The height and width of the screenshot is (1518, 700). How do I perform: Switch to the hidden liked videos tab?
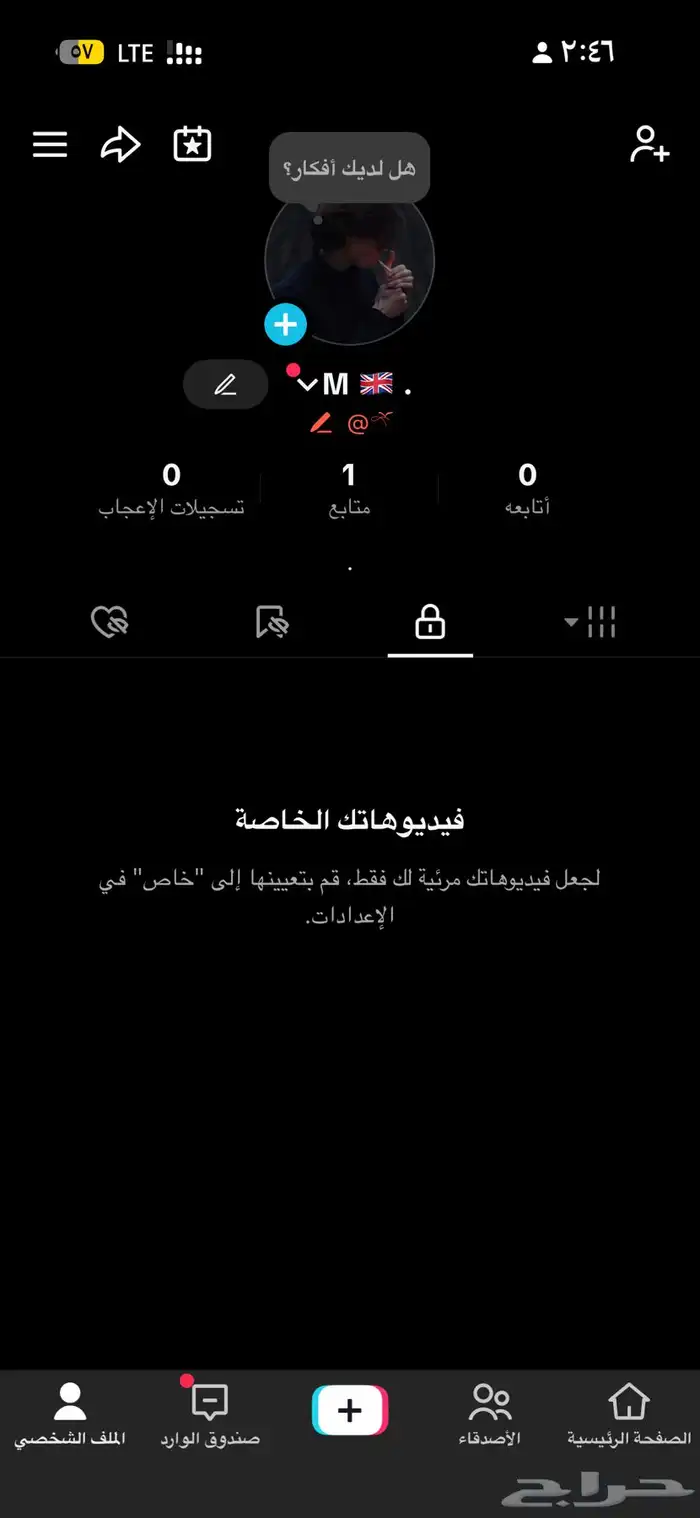pos(110,623)
